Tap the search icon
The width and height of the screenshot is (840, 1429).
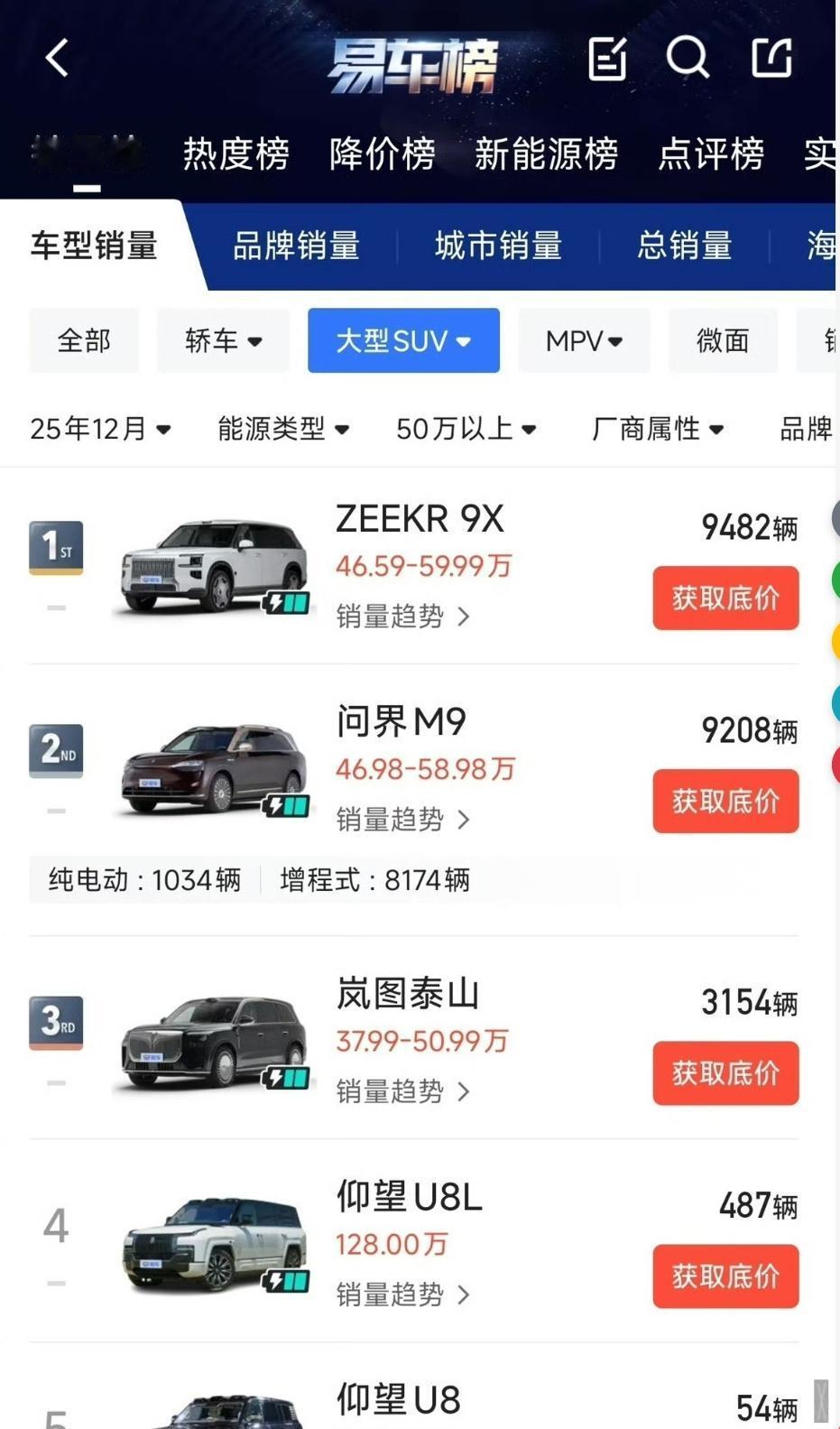point(688,57)
